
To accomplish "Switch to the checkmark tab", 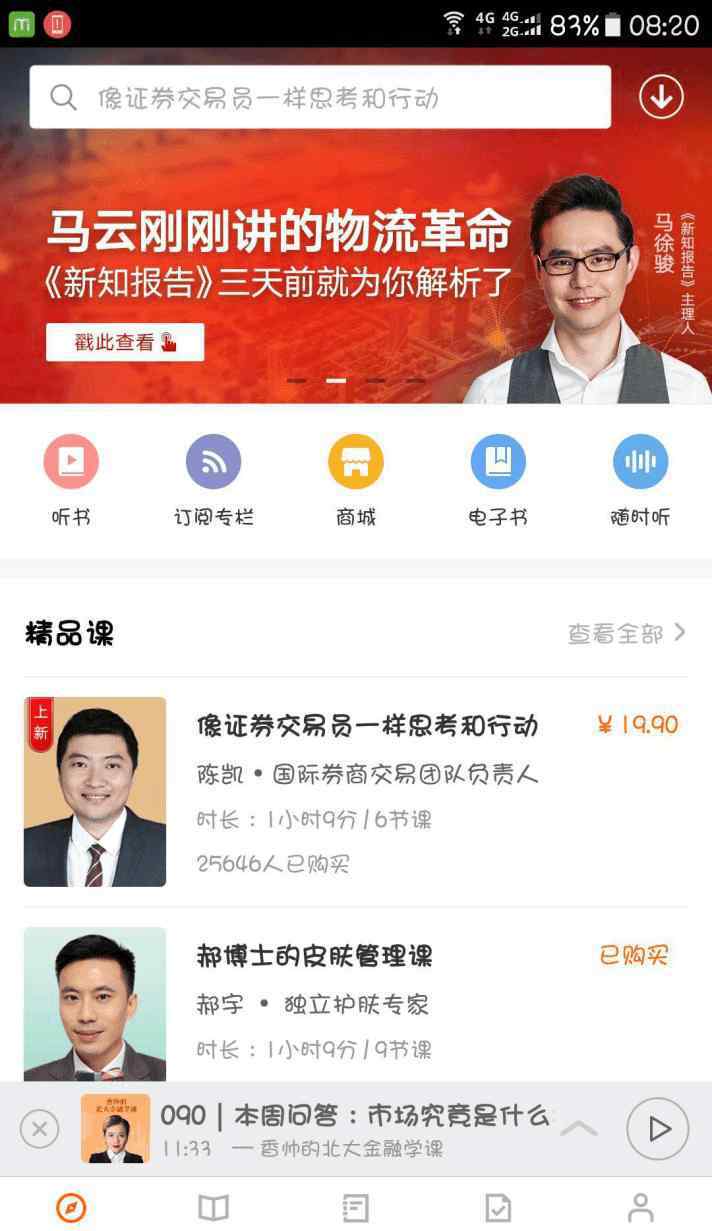I will click(498, 1207).
